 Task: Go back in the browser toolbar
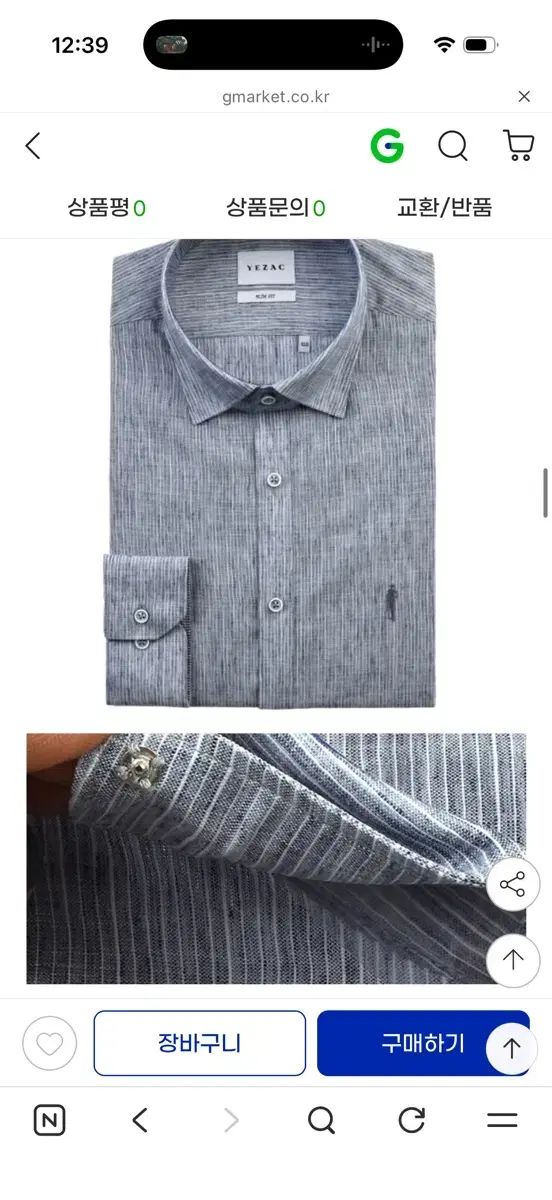[x=140, y=1121]
